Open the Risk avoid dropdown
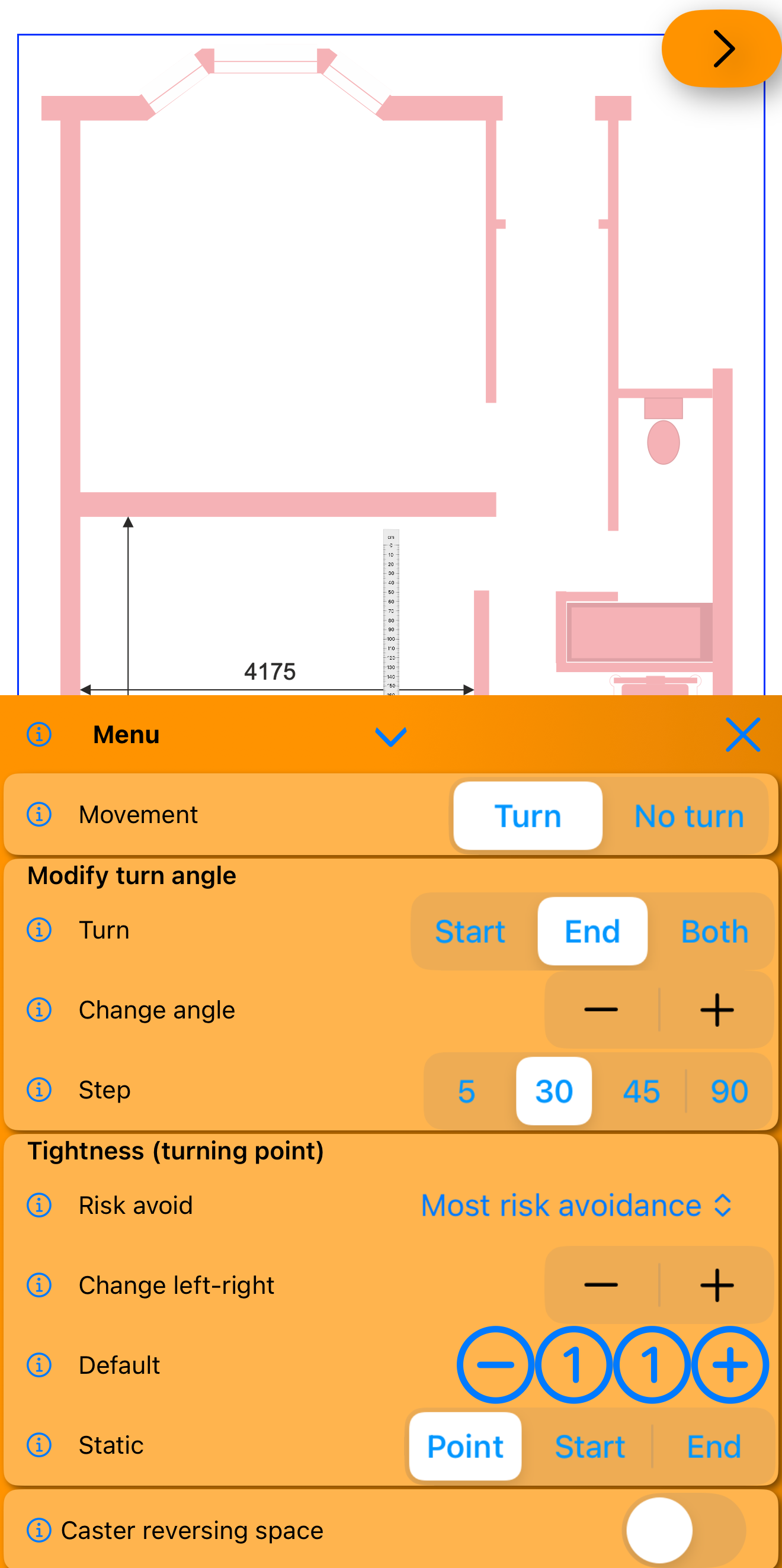This screenshot has height=1568, width=782. point(575,1205)
